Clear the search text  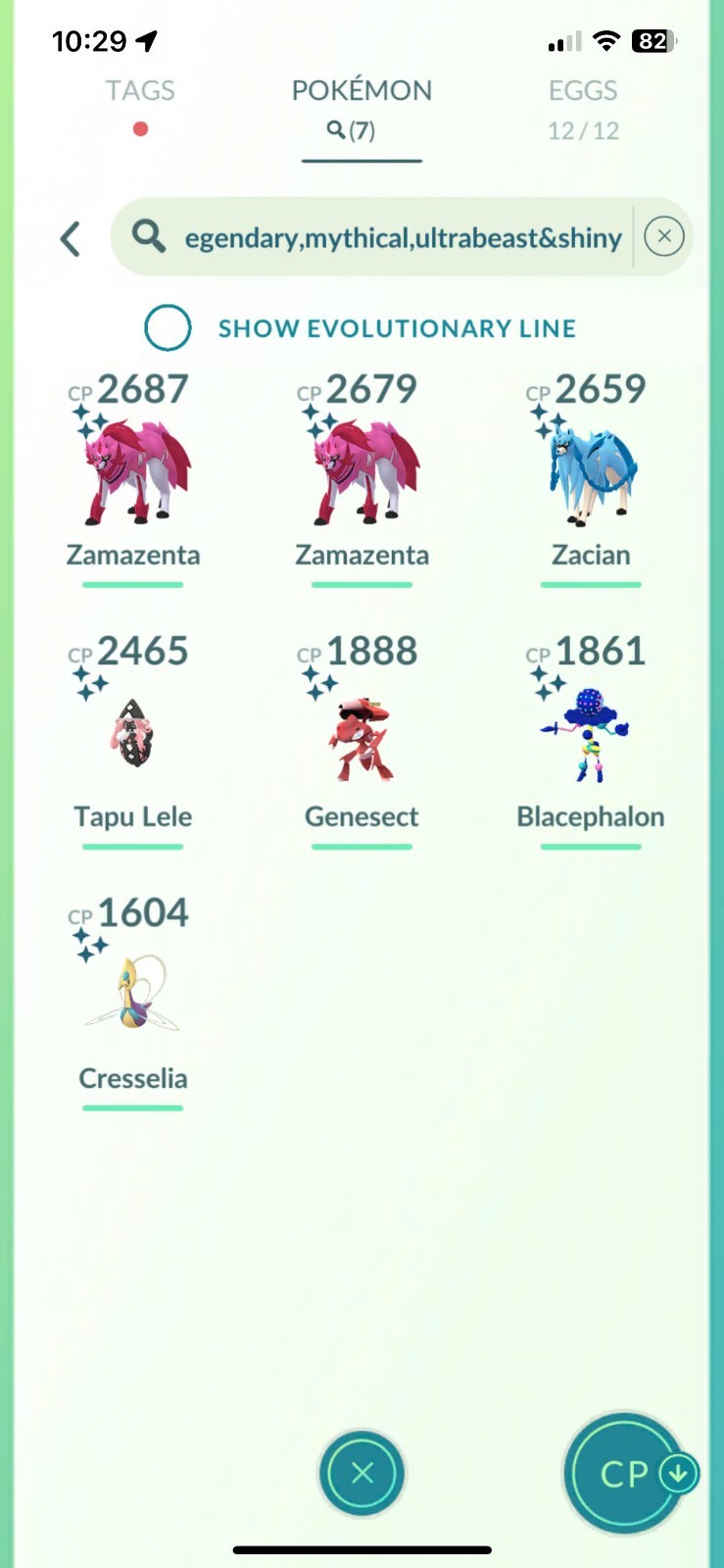[664, 236]
